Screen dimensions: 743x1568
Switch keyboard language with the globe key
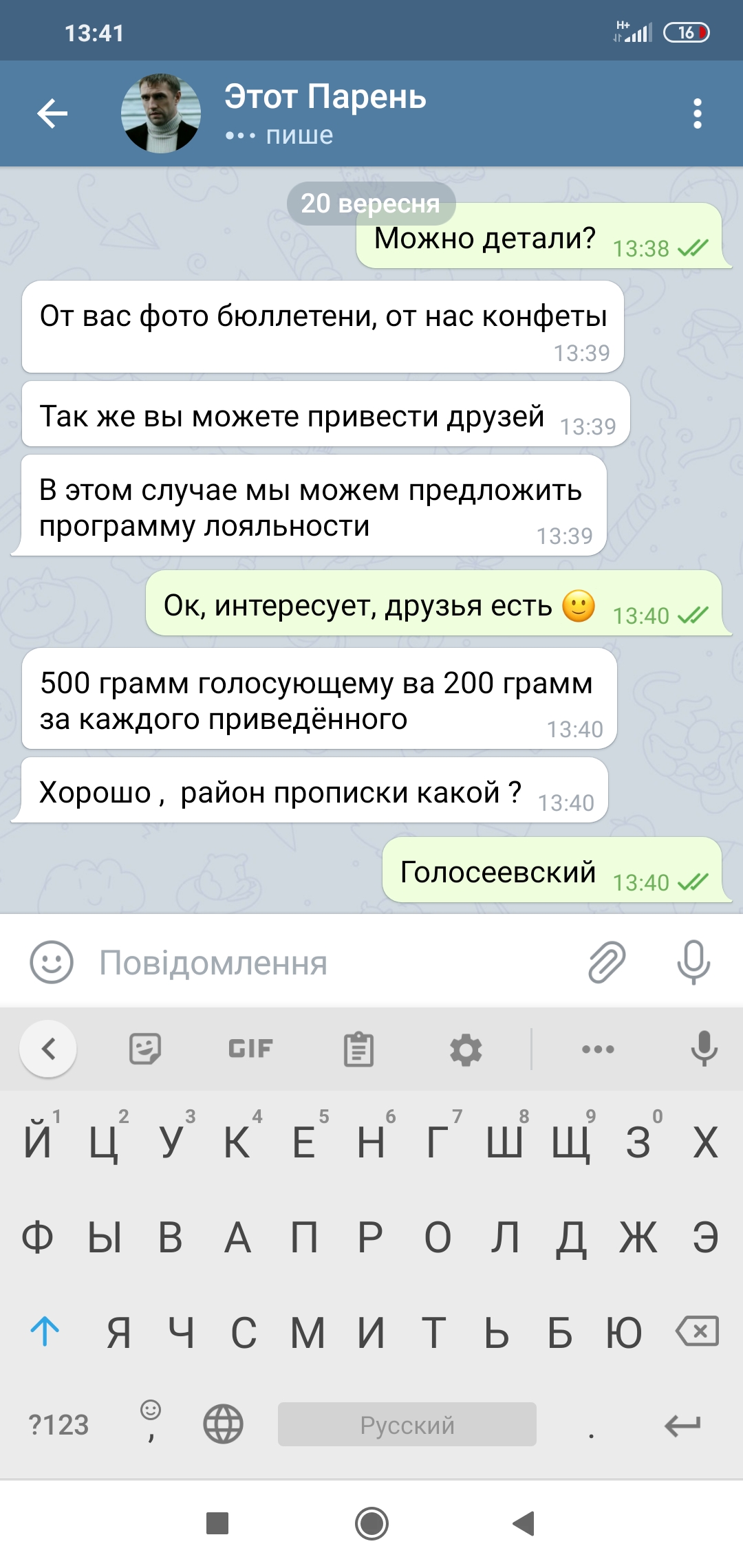(x=223, y=1424)
